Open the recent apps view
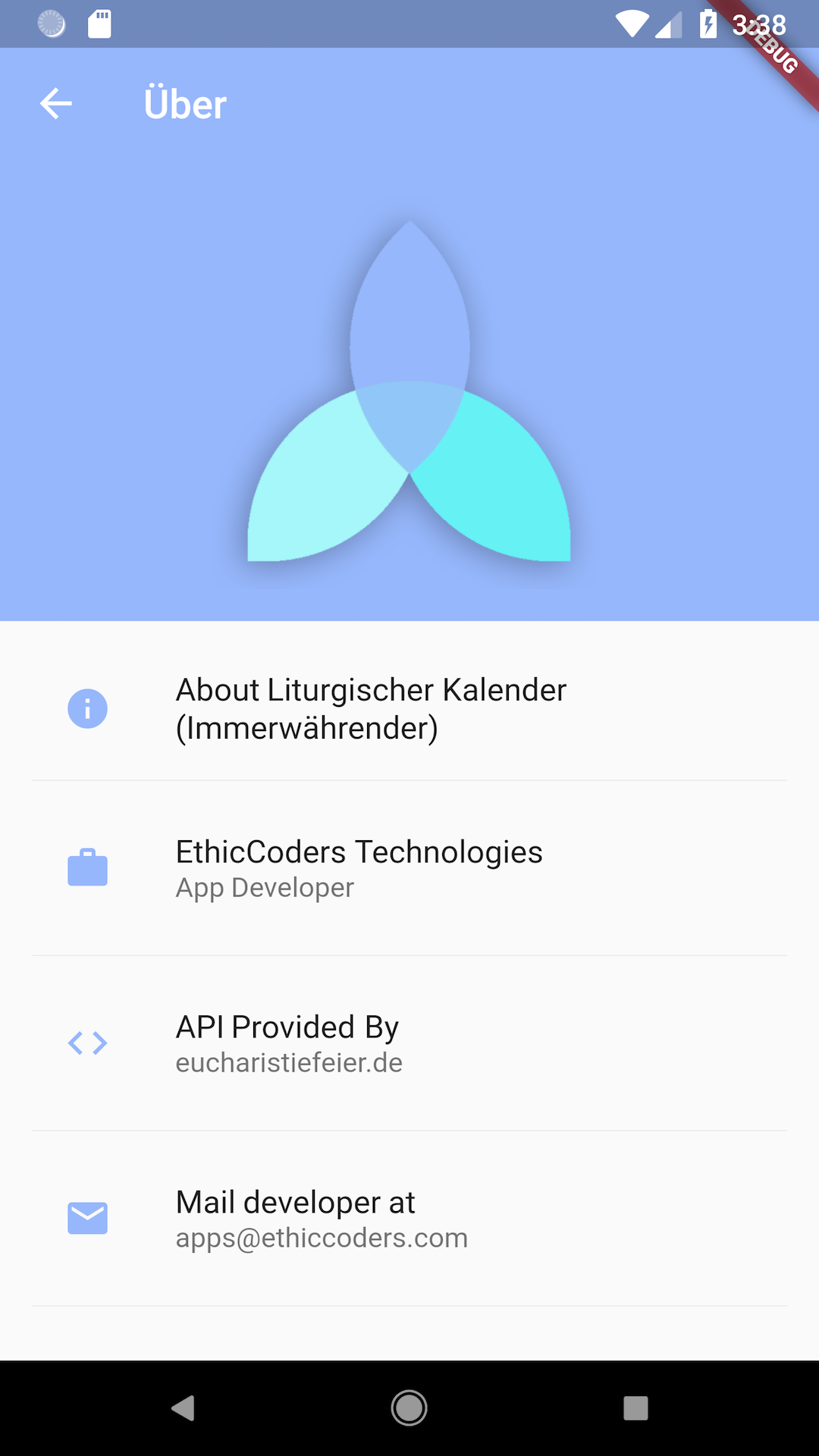The height and width of the screenshot is (1456, 819). pos(635,1408)
